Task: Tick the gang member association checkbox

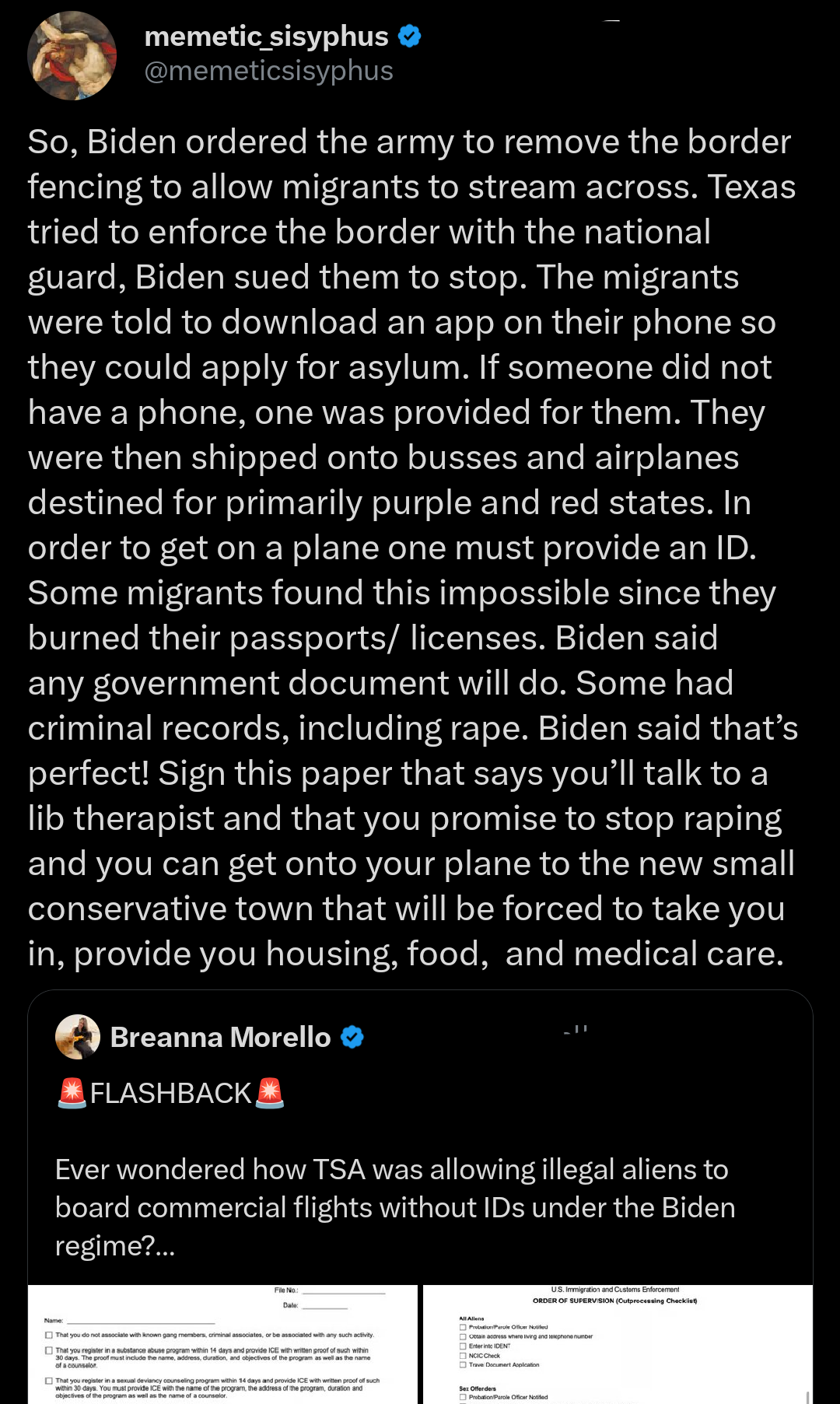Action: coord(48,1334)
